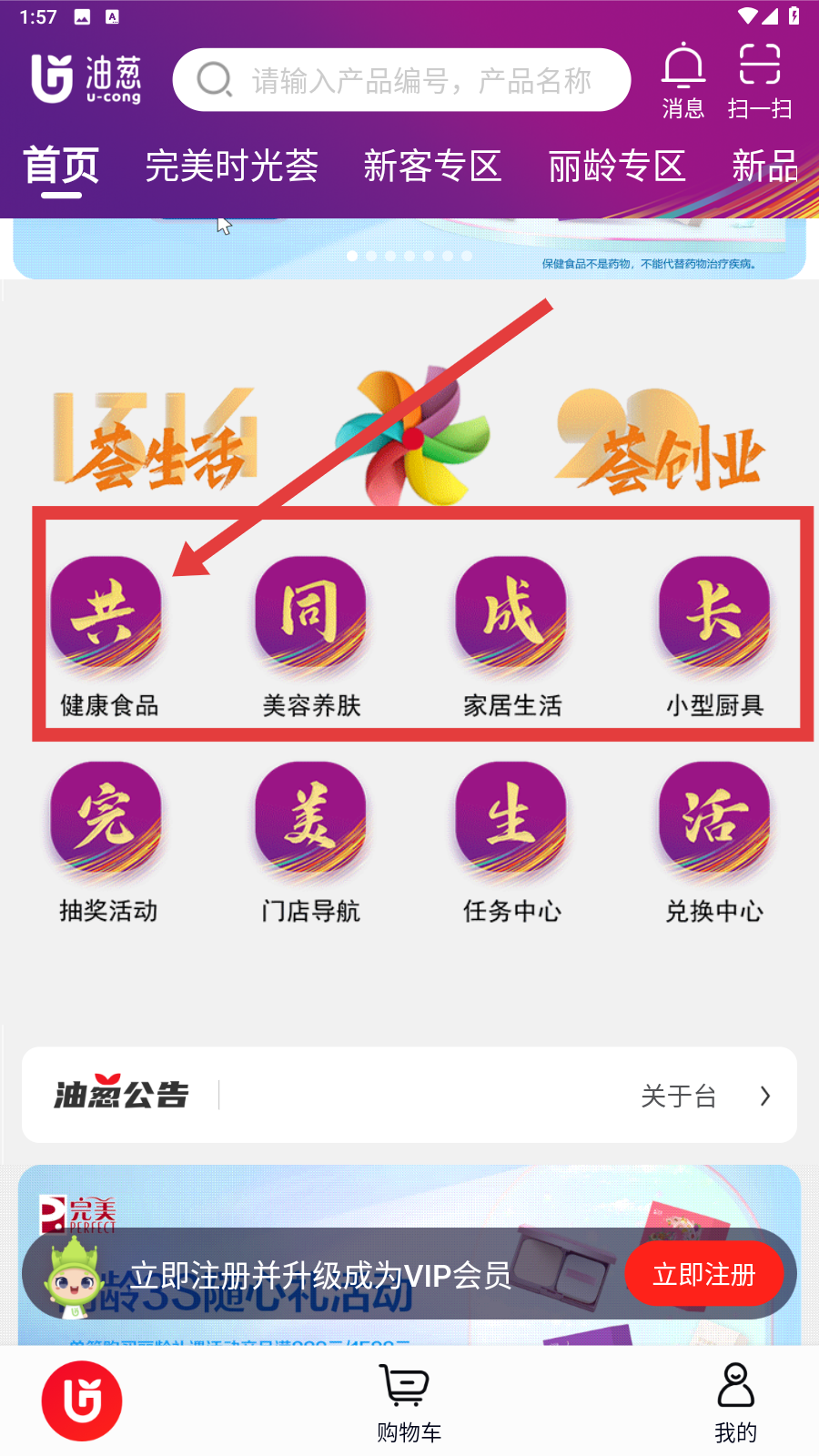
Task: Open the 家居生活 category
Action: point(512,634)
